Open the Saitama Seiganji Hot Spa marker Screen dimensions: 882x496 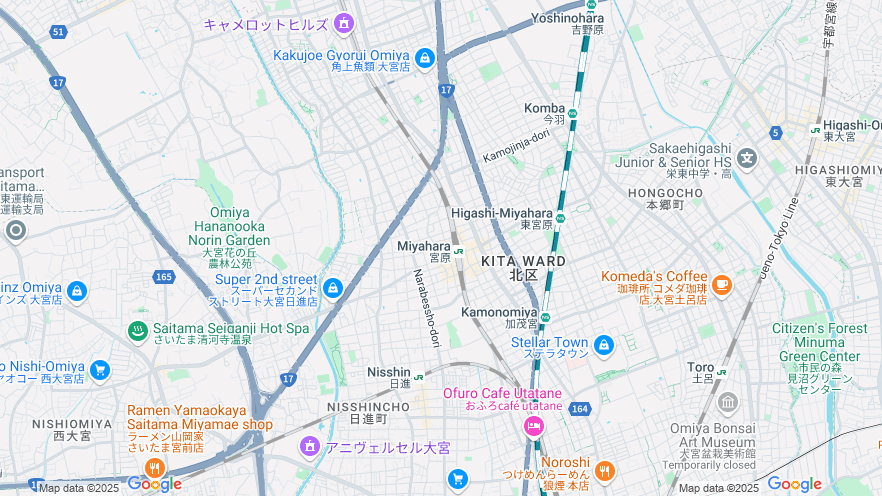[138, 330]
